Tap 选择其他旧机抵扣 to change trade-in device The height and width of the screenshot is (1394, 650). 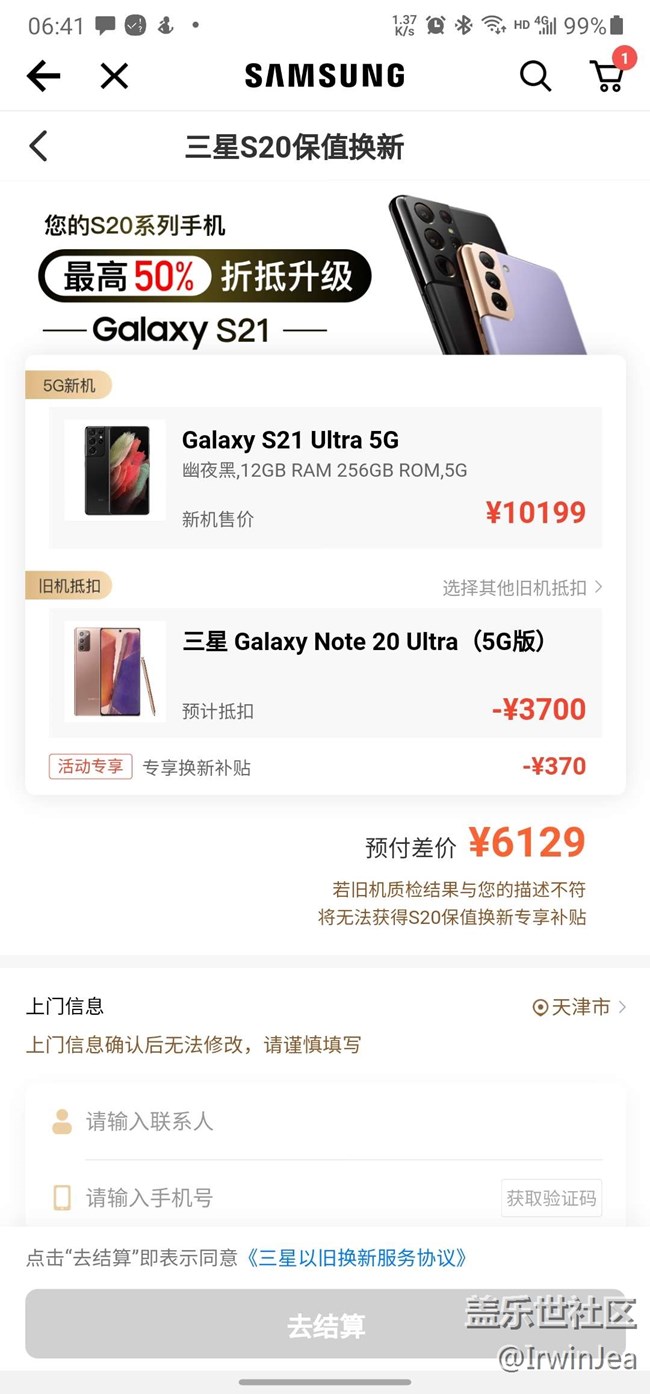(522, 587)
